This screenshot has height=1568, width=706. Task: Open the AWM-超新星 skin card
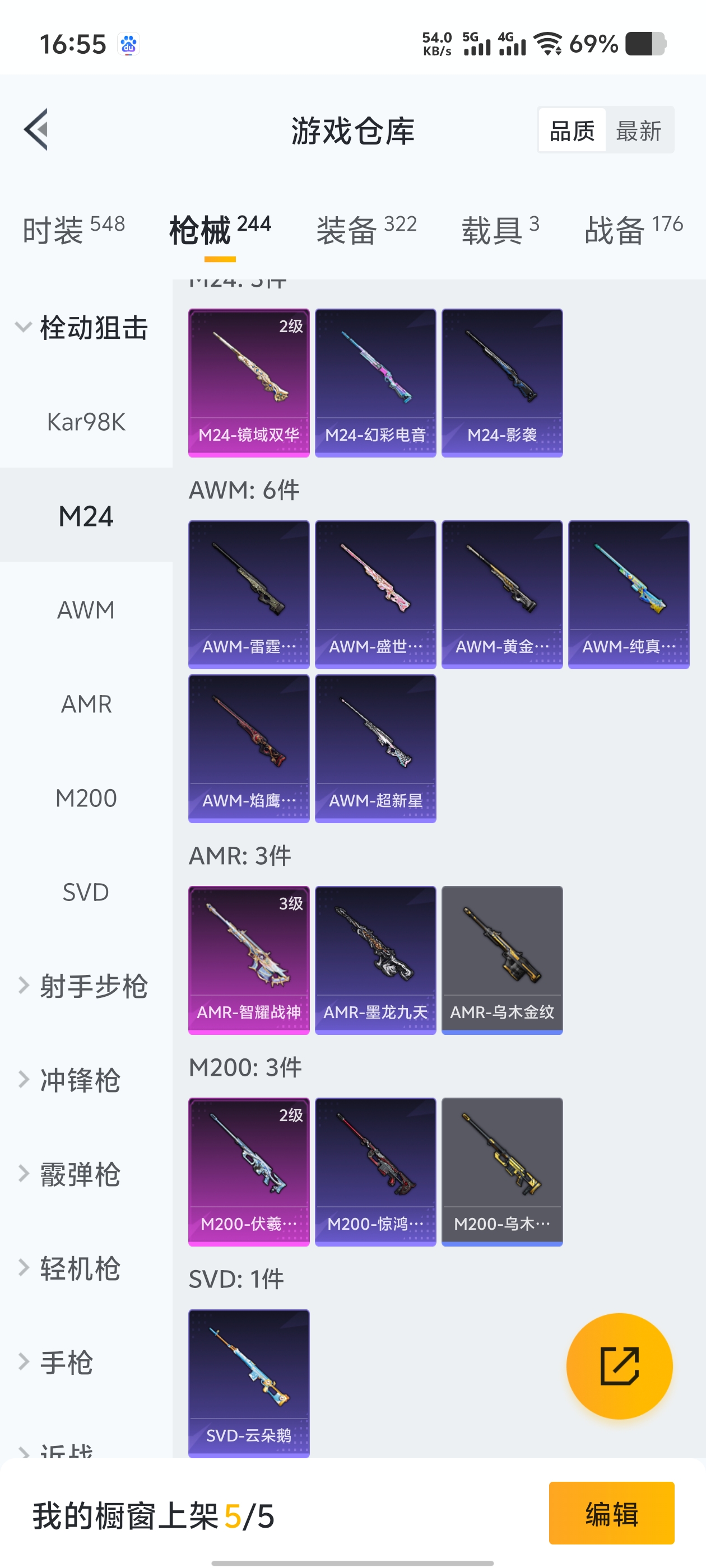coord(375,748)
